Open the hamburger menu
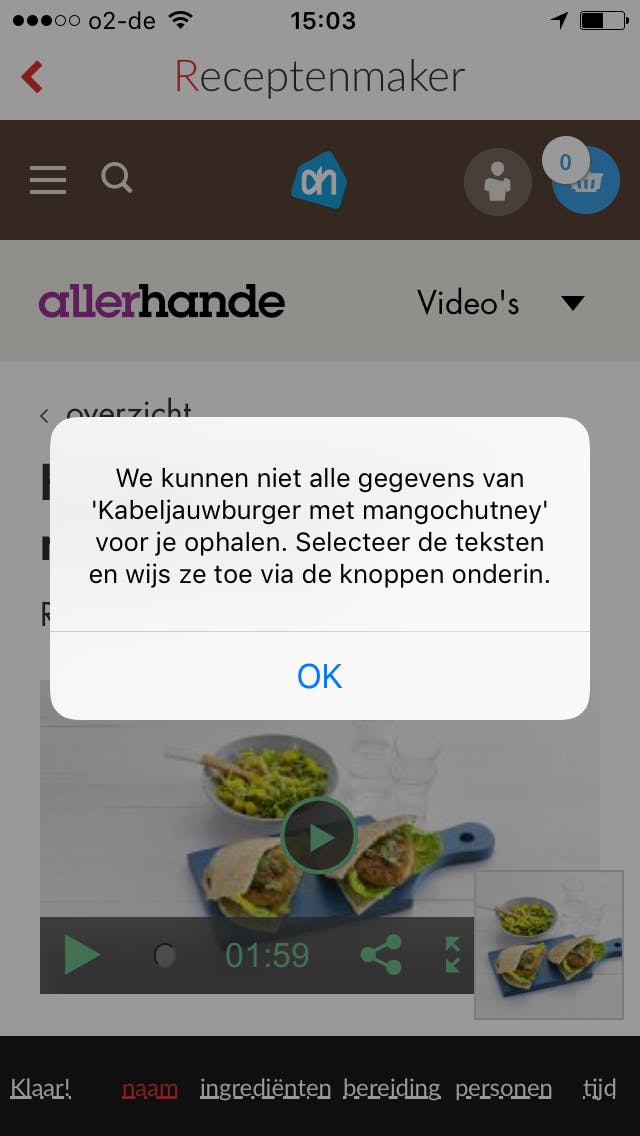This screenshot has height=1136, width=640. tap(48, 180)
